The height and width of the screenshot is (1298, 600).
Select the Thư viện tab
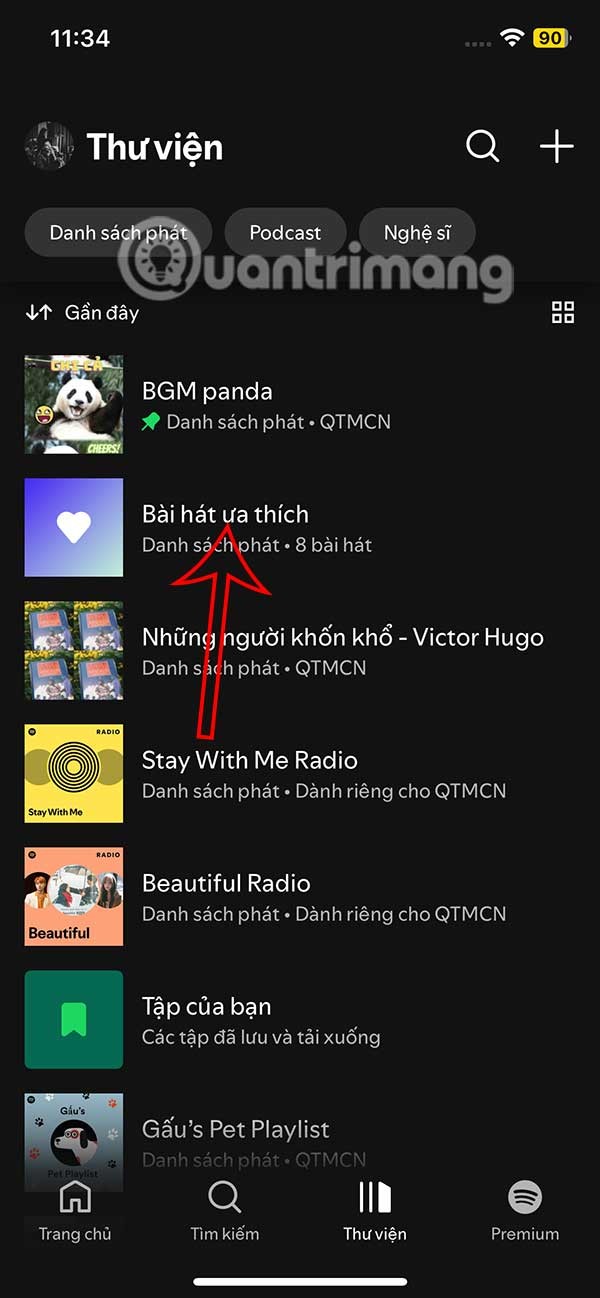[375, 1210]
